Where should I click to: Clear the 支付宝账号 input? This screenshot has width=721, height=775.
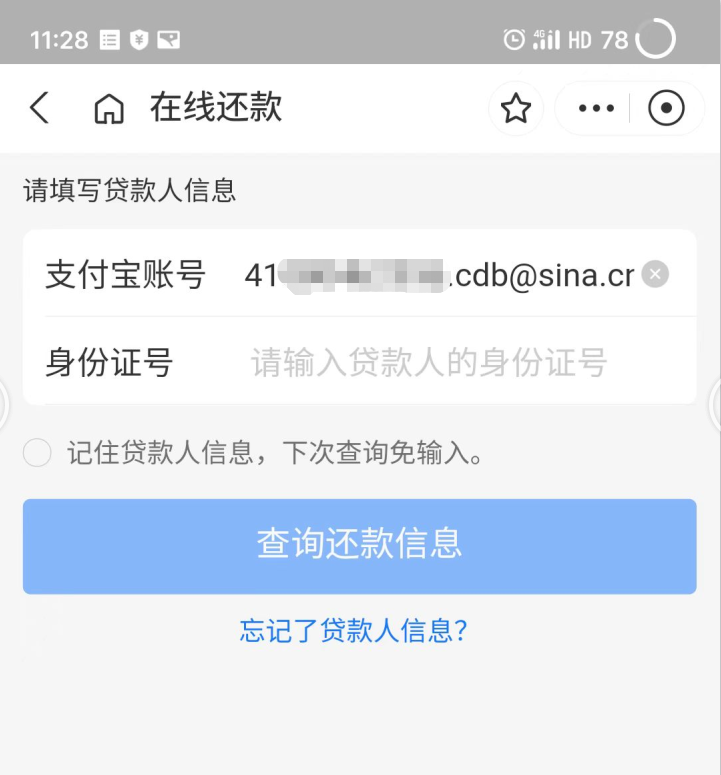pyautogui.click(x=655, y=274)
